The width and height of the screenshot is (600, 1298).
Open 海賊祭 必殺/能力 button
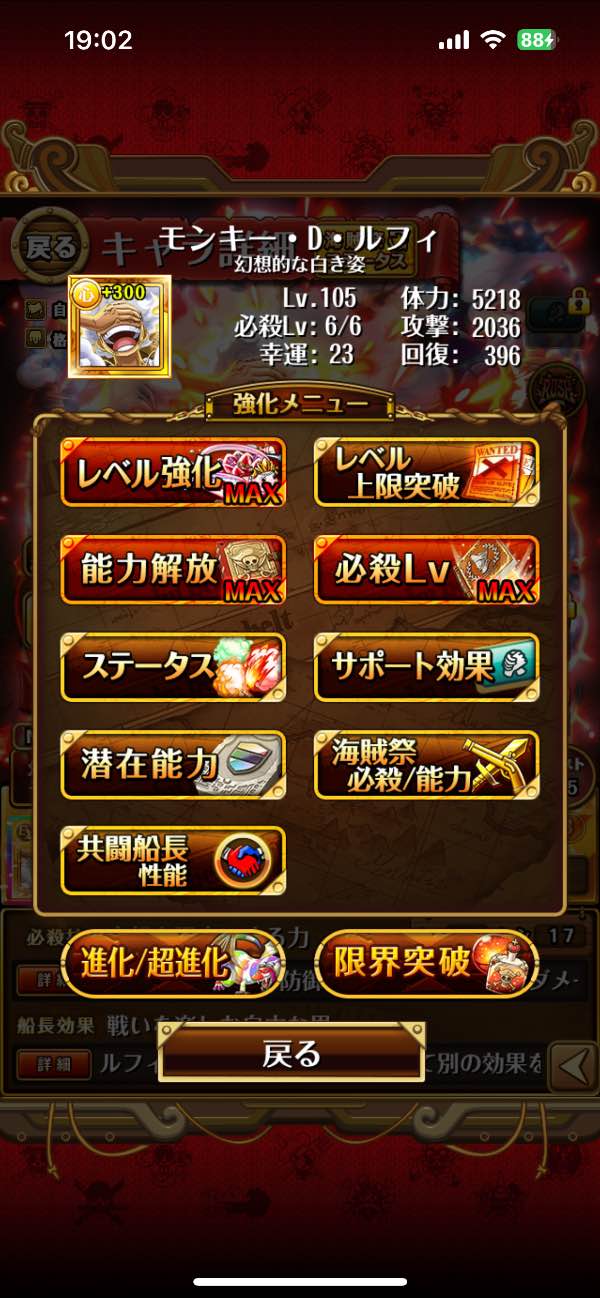click(x=427, y=765)
